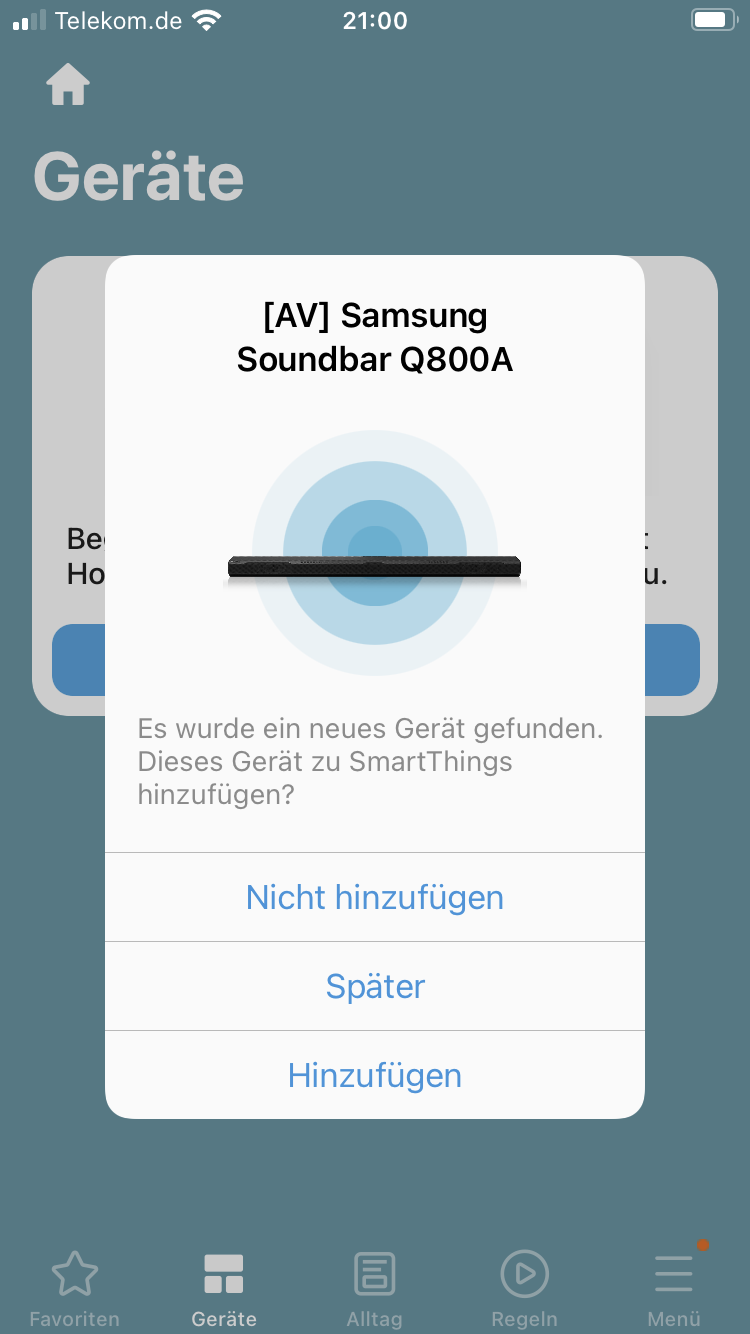750x1334 pixels.
Task: Choose Später in the dialog
Action: click(x=375, y=987)
